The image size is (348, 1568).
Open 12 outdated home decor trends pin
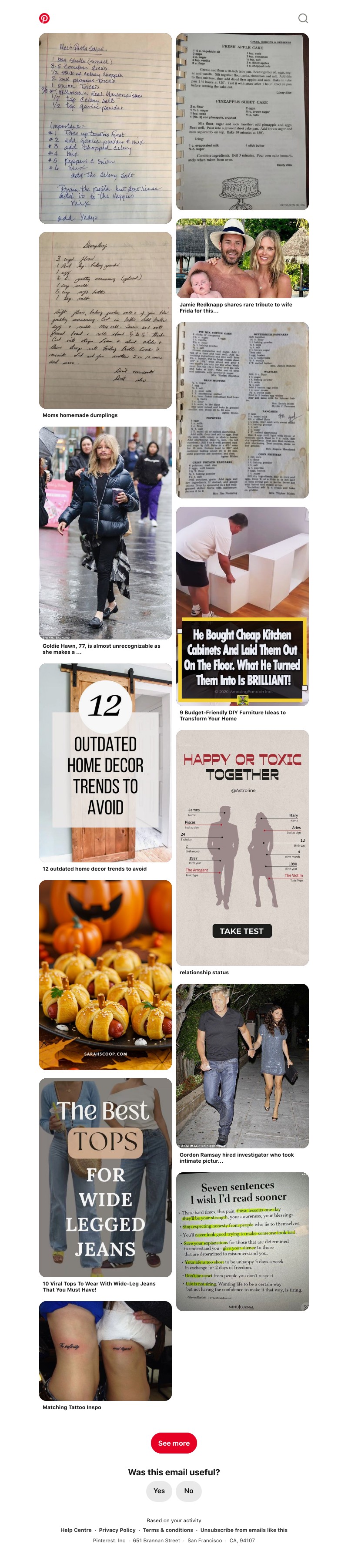(105, 763)
